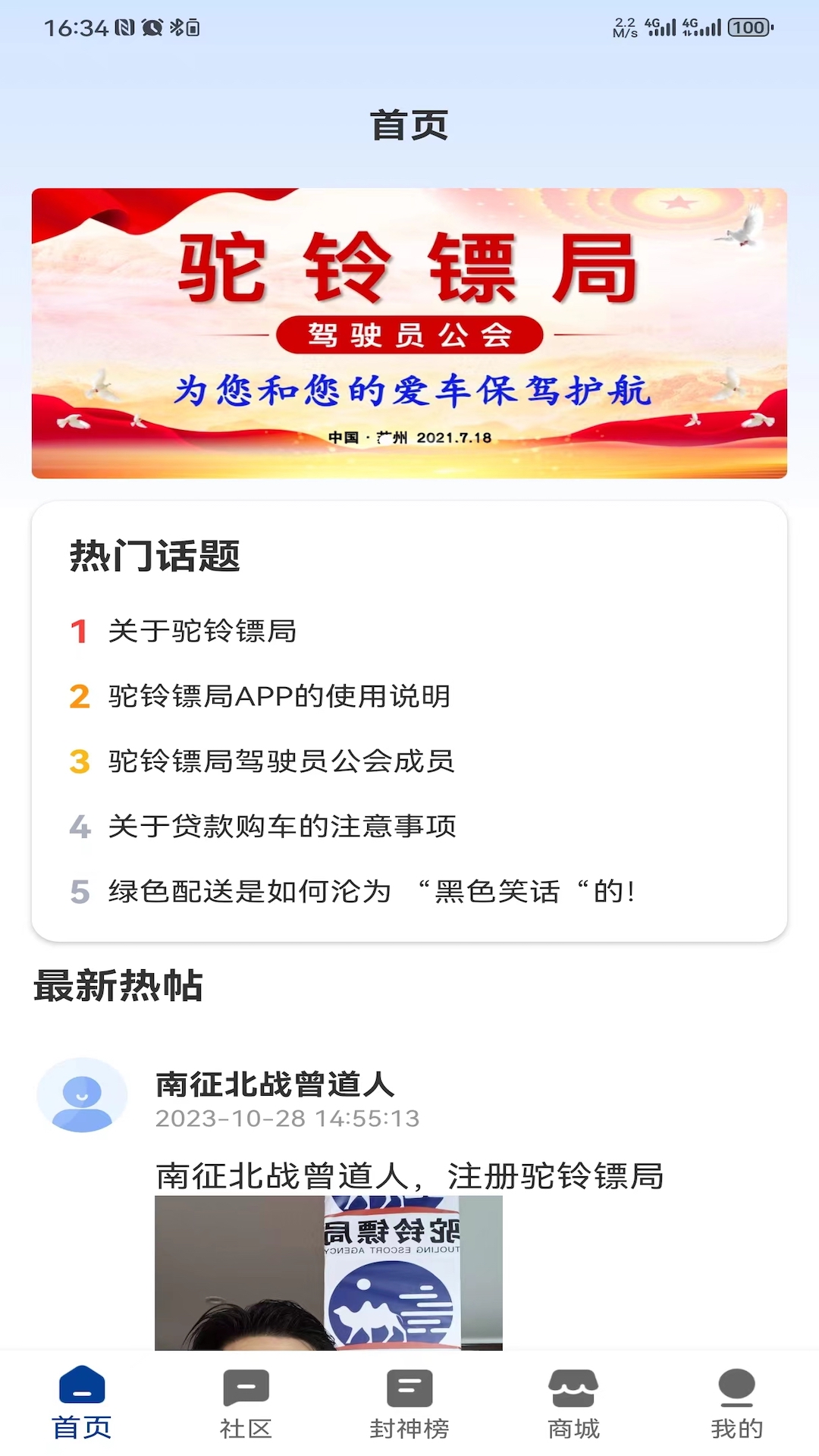This screenshot has height=1456, width=819.
Task: Open topic 驼铃镖局驾驶员公会成员
Action: tap(281, 761)
